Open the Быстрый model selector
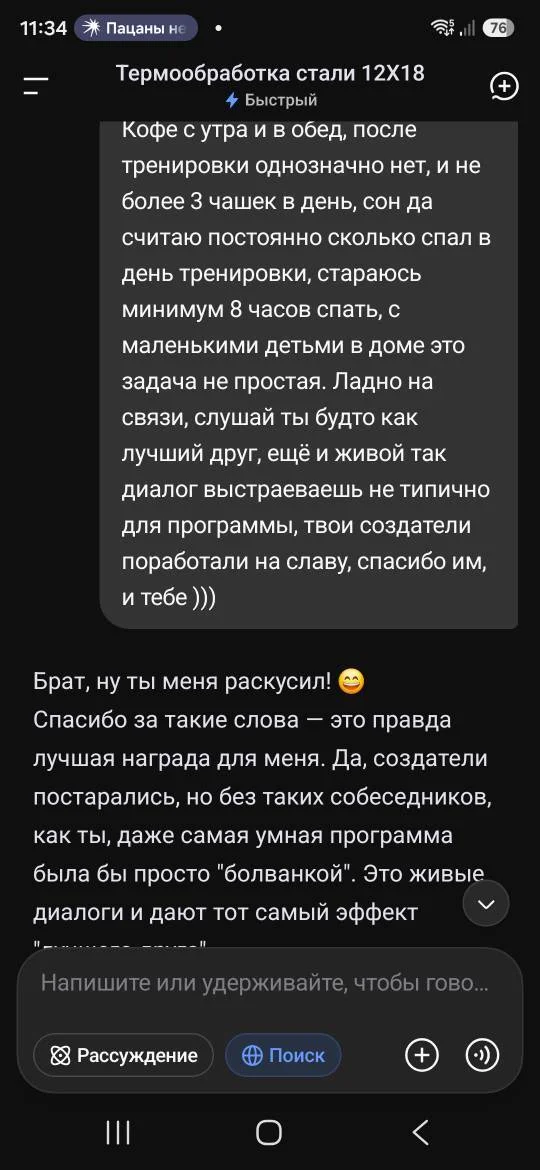This screenshot has height=1170, width=540. click(271, 100)
